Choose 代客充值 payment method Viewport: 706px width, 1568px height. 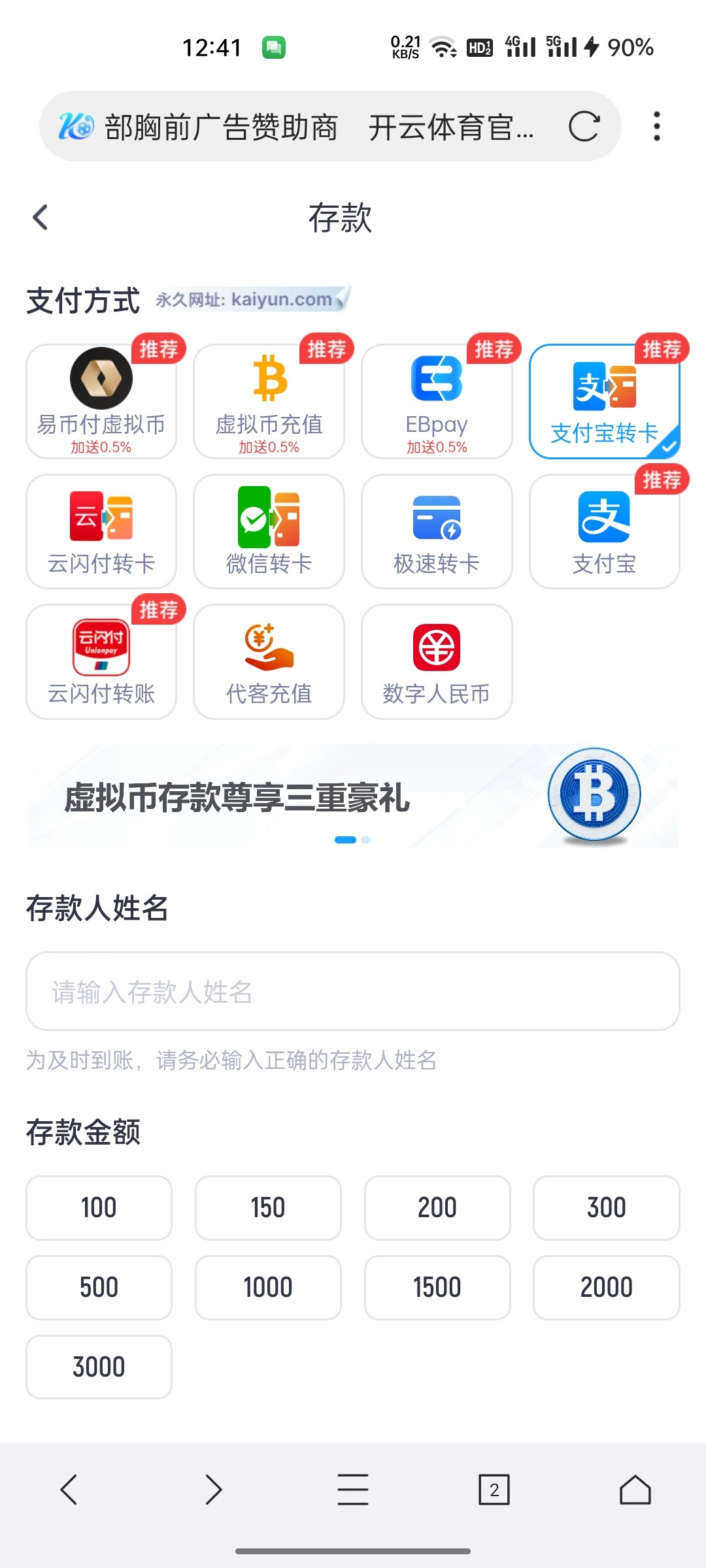coord(269,661)
